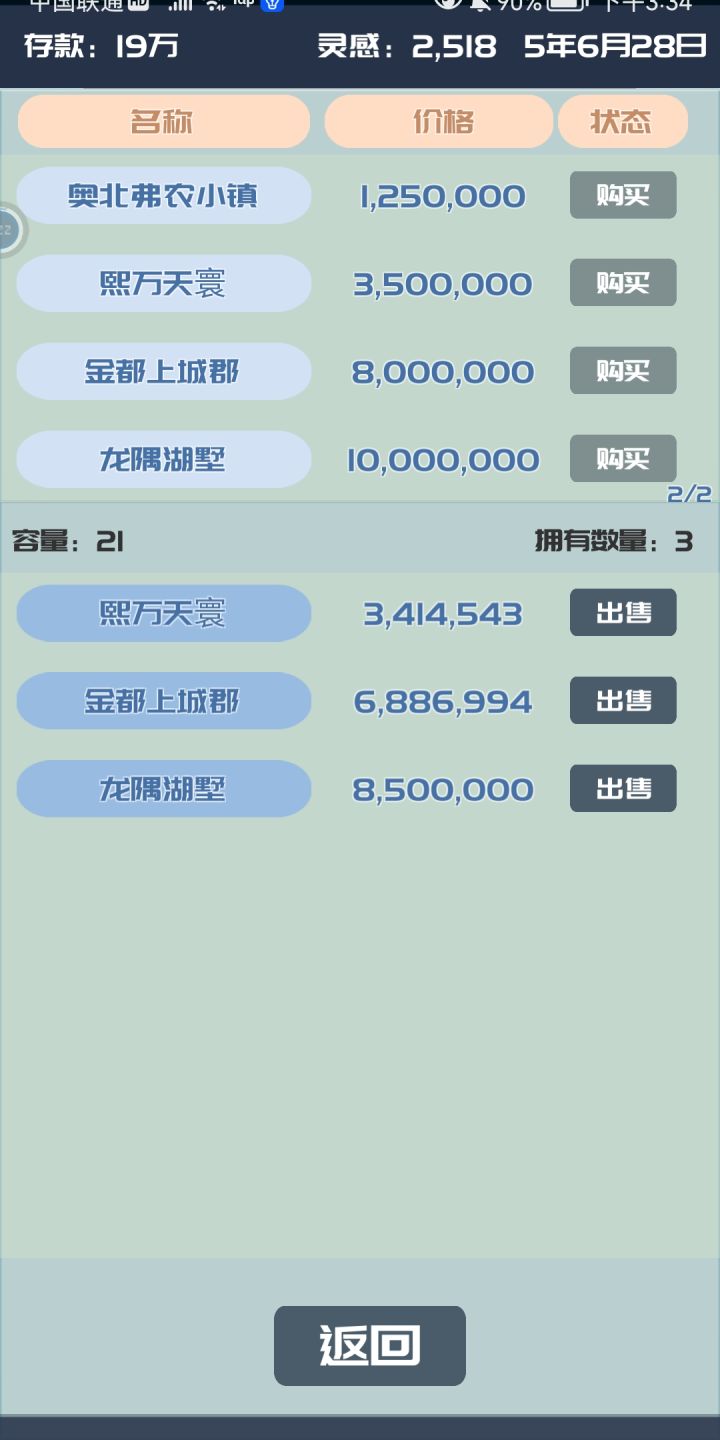Tap the date display 5年6月28日
Image resolution: width=720 pixels, height=1440 pixels.
618,46
